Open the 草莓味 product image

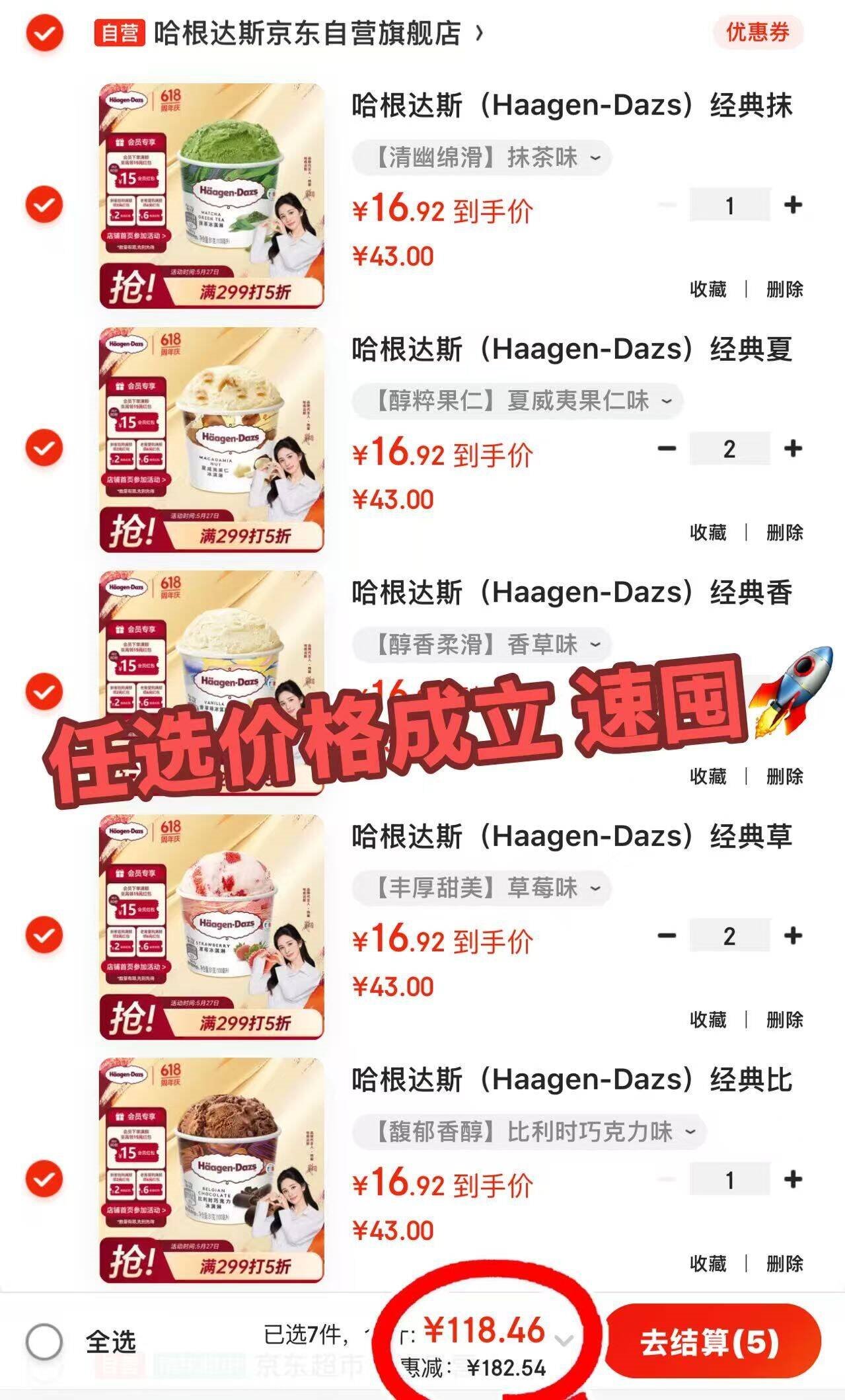click(211, 926)
